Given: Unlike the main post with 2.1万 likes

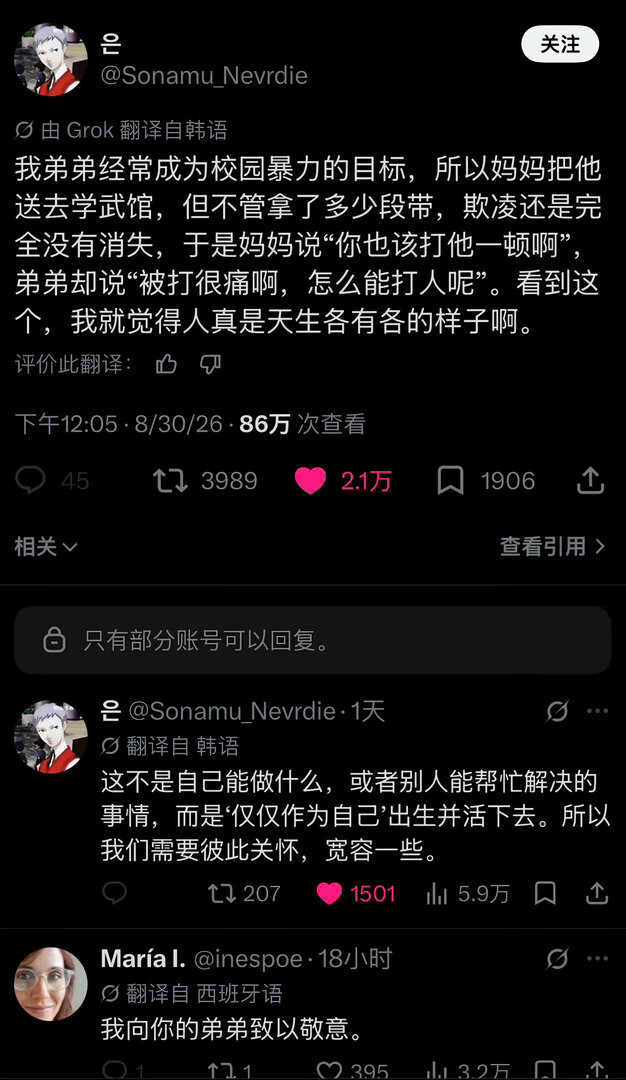Looking at the screenshot, I should coord(310,481).
